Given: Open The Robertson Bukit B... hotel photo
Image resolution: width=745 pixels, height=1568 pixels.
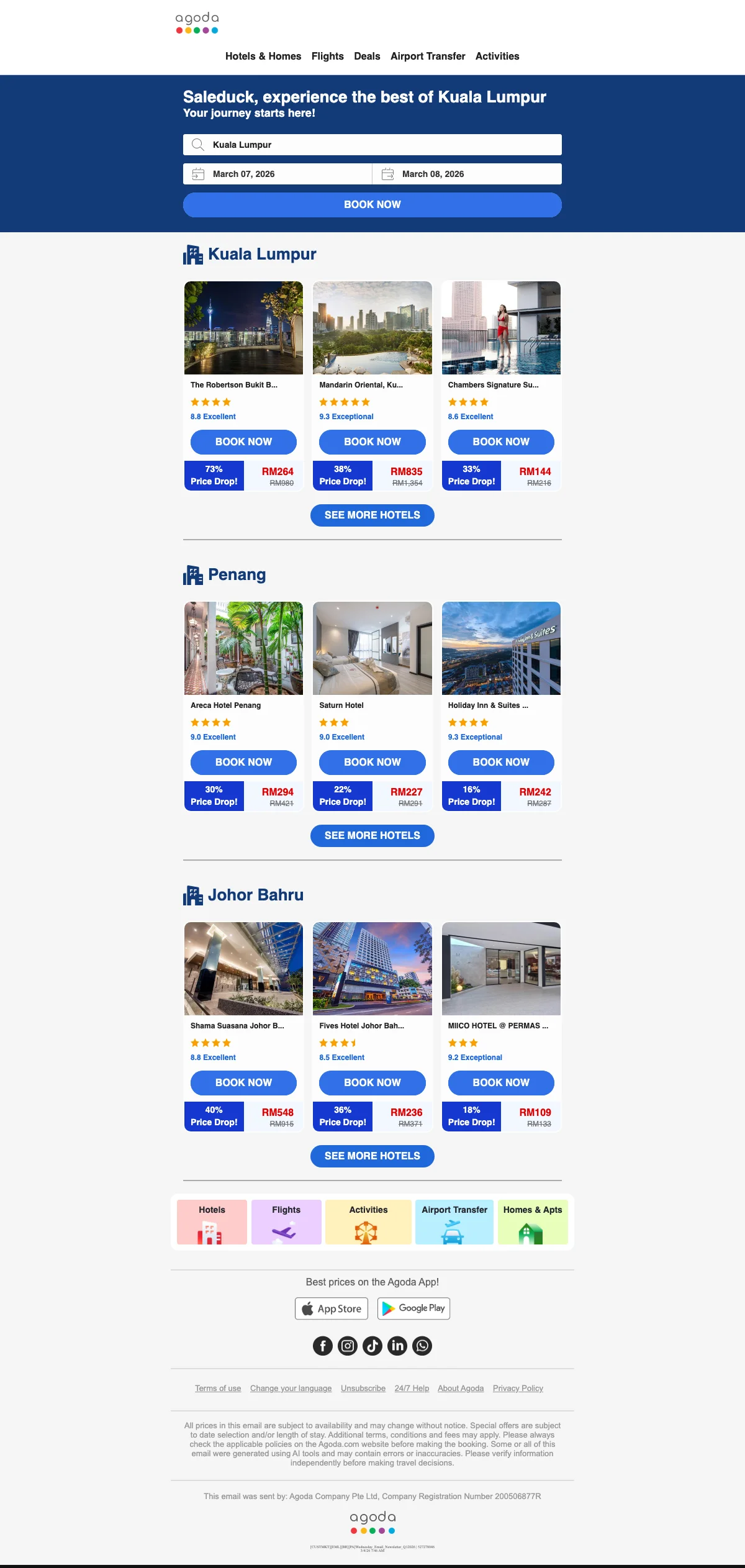Looking at the screenshot, I should click(x=243, y=328).
